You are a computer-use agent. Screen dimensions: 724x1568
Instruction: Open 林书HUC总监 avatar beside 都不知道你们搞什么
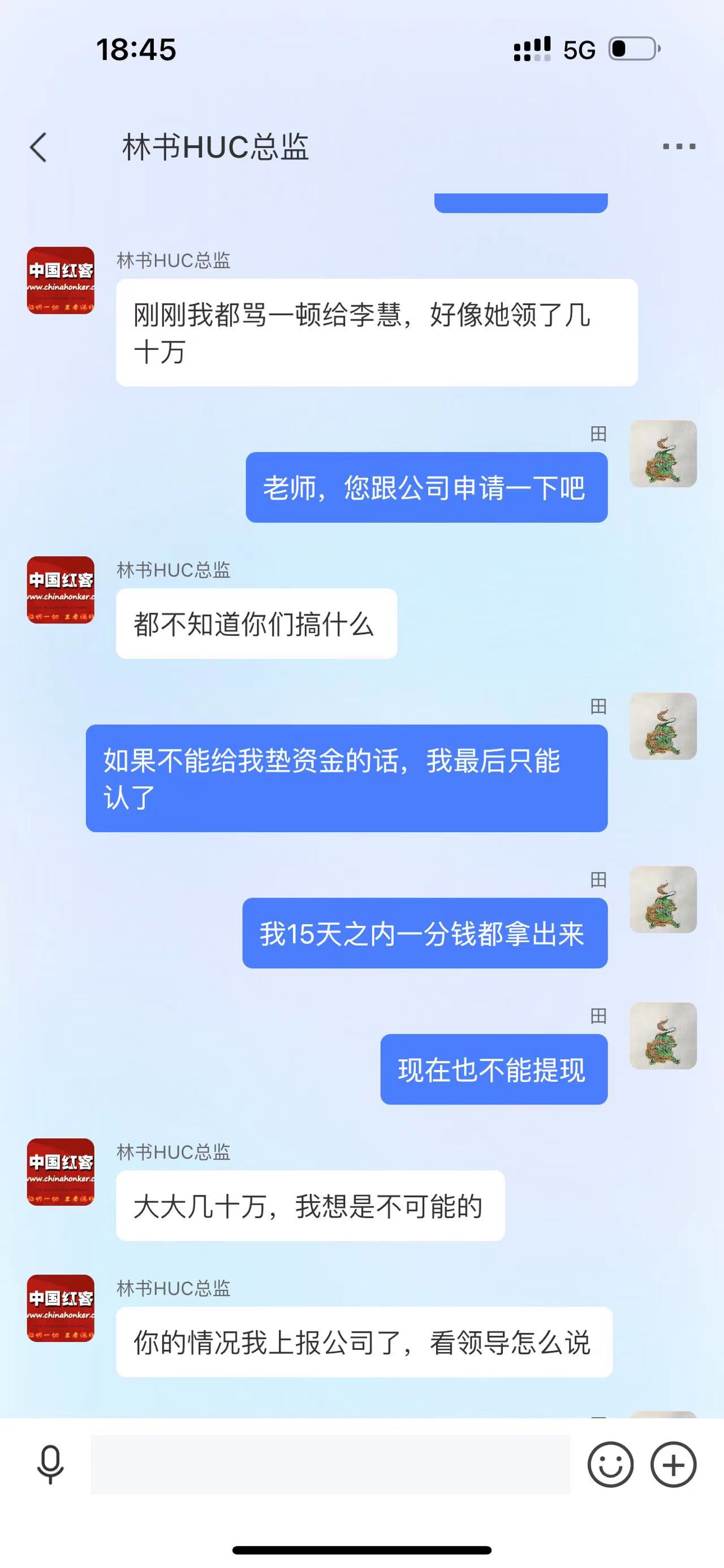(x=61, y=590)
